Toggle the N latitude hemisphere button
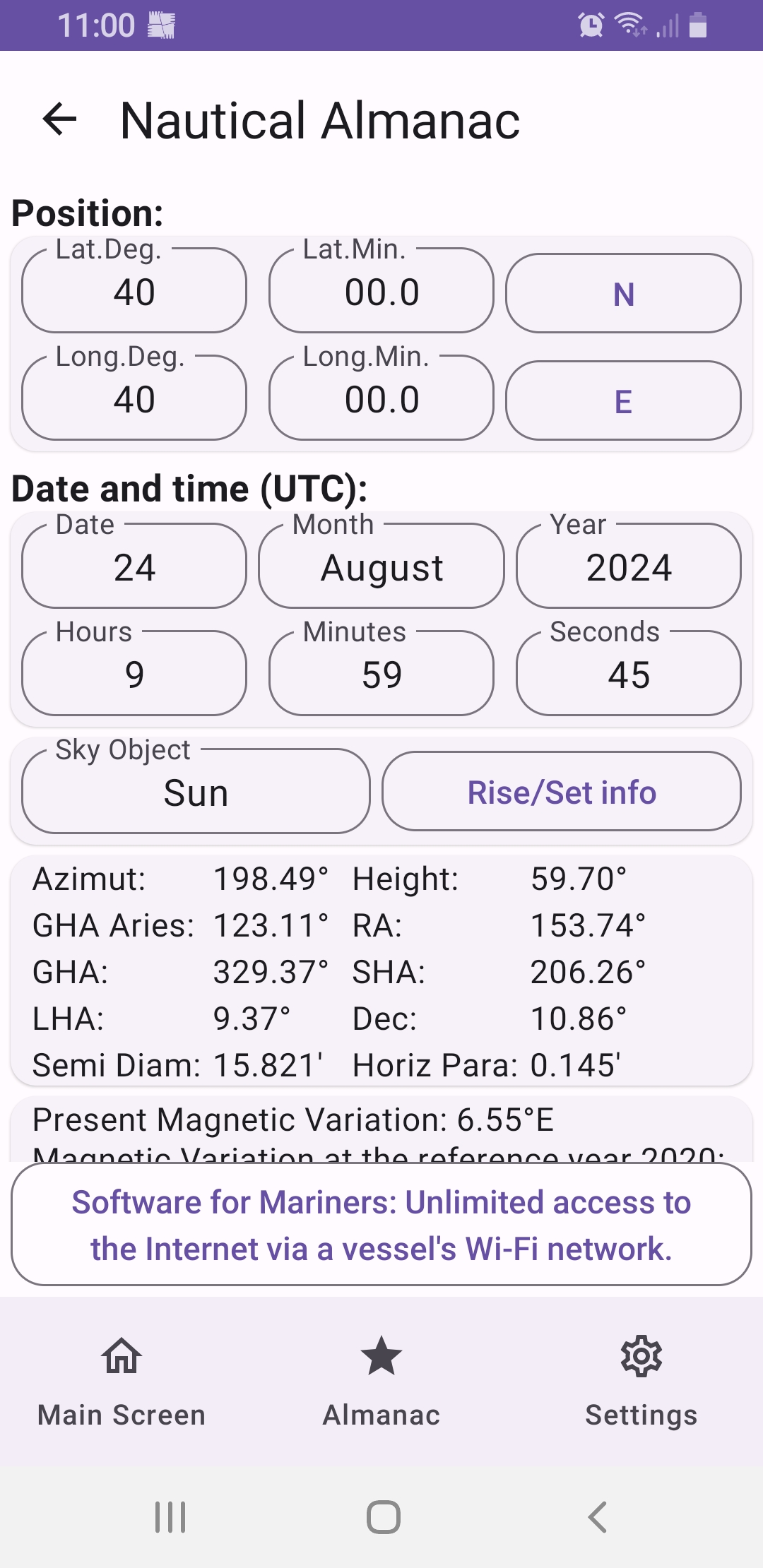Image resolution: width=763 pixels, height=1568 pixels. point(623,294)
